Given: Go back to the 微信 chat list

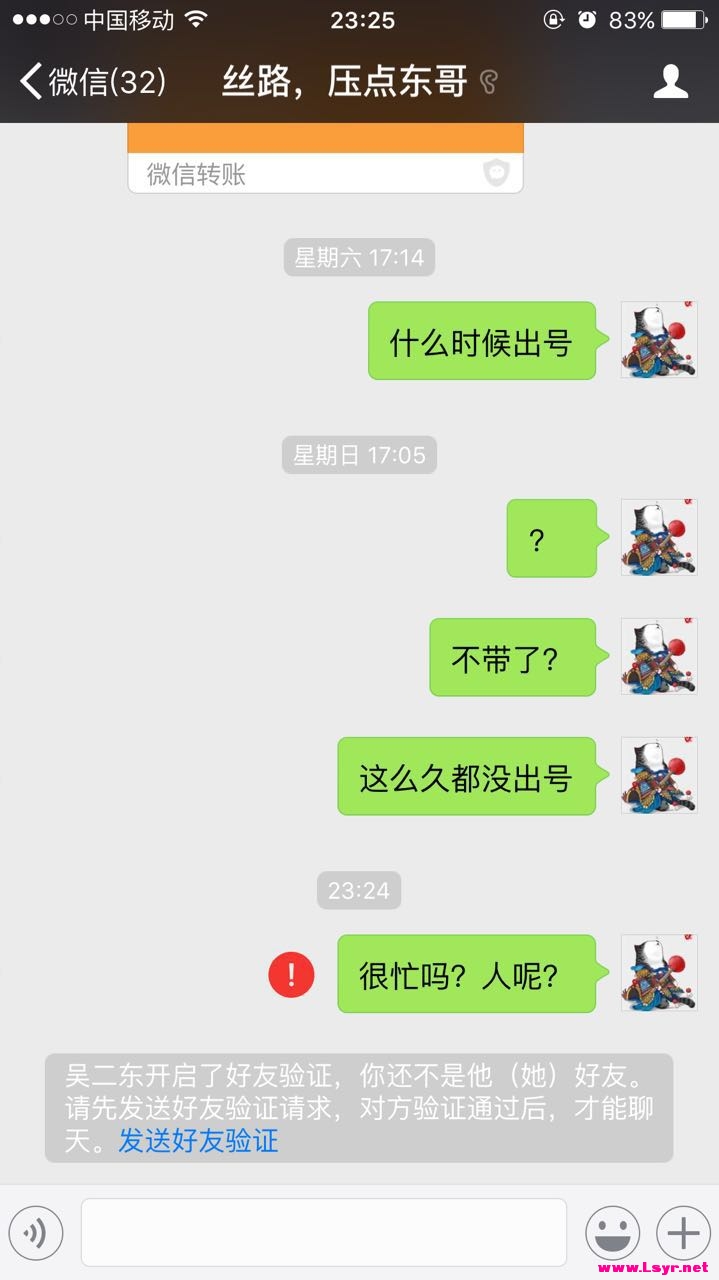Looking at the screenshot, I should (x=92, y=82).
